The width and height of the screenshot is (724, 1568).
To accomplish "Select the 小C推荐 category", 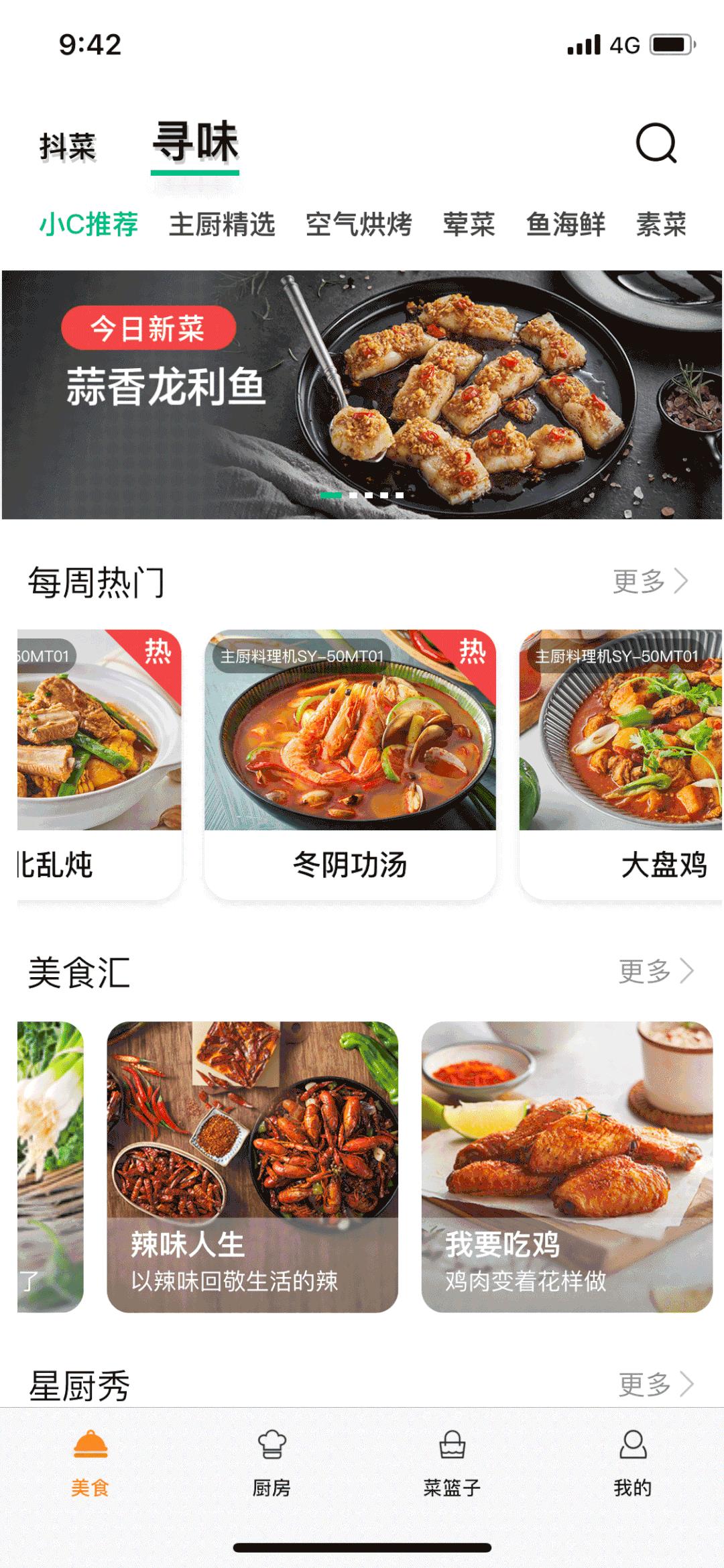I will tap(88, 224).
